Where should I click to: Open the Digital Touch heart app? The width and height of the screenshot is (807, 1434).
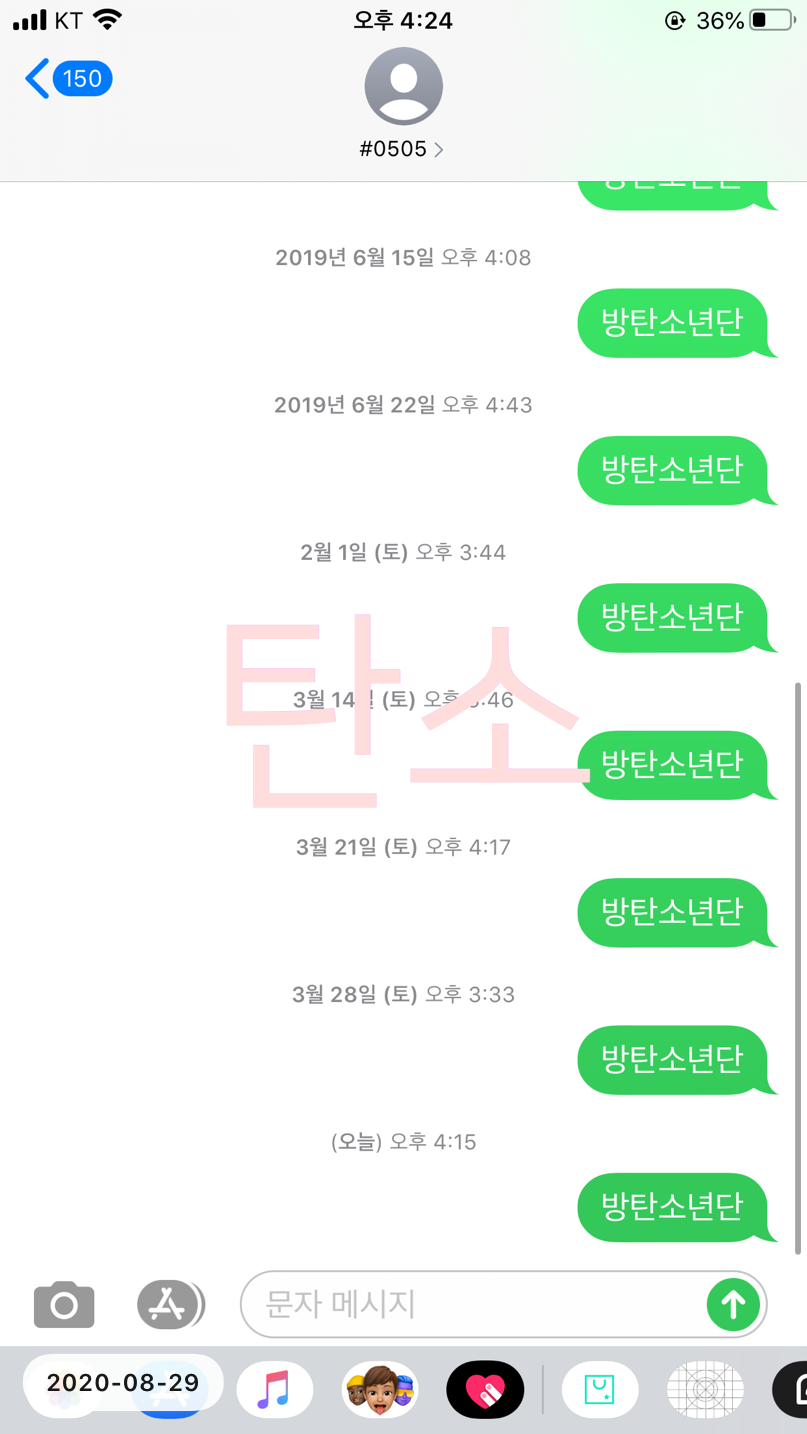(x=485, y=1388)
